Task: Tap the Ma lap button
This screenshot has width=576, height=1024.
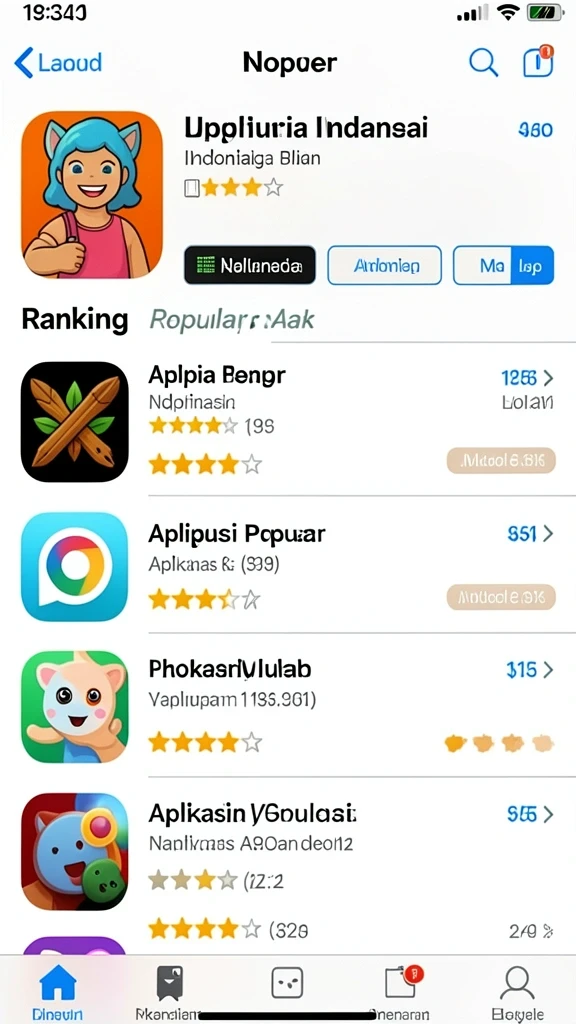Action: tap(503, 266)
